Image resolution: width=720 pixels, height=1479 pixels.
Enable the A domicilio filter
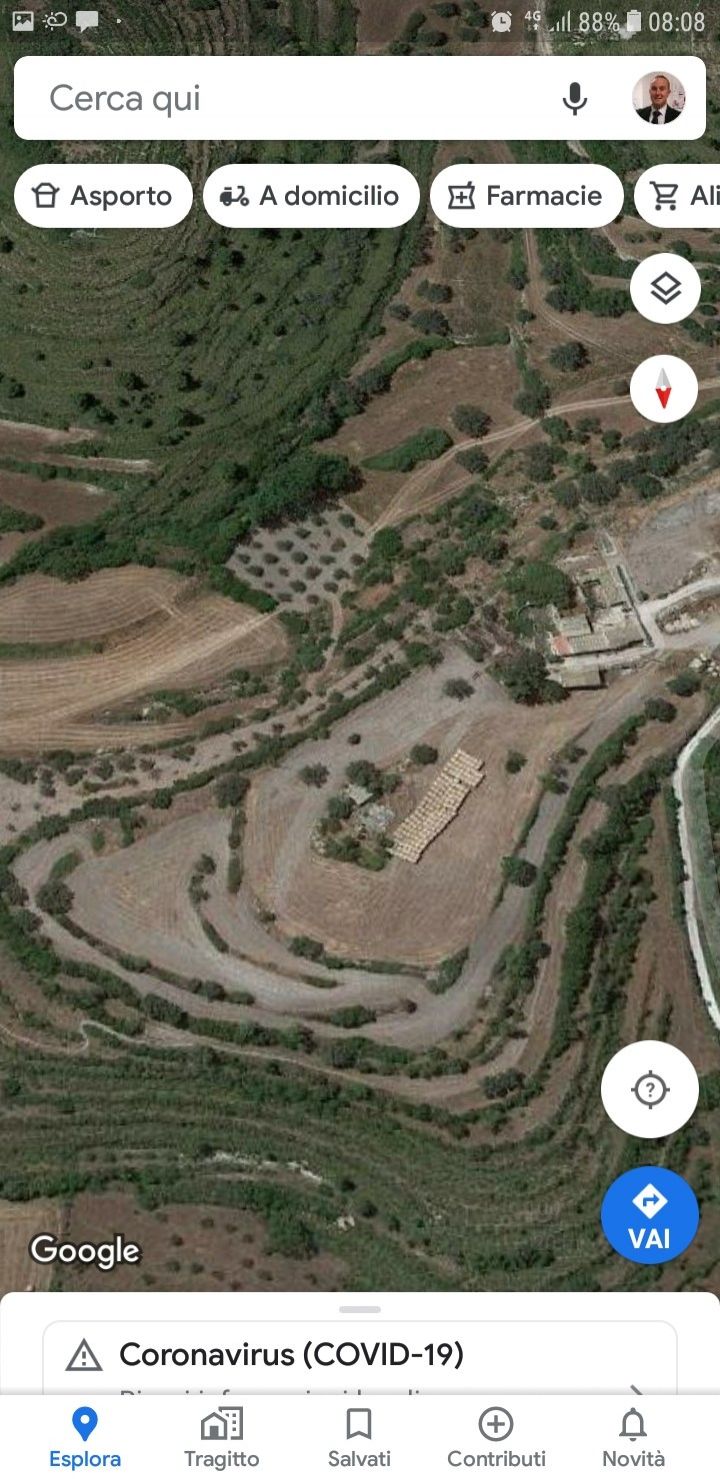[311, 196]
